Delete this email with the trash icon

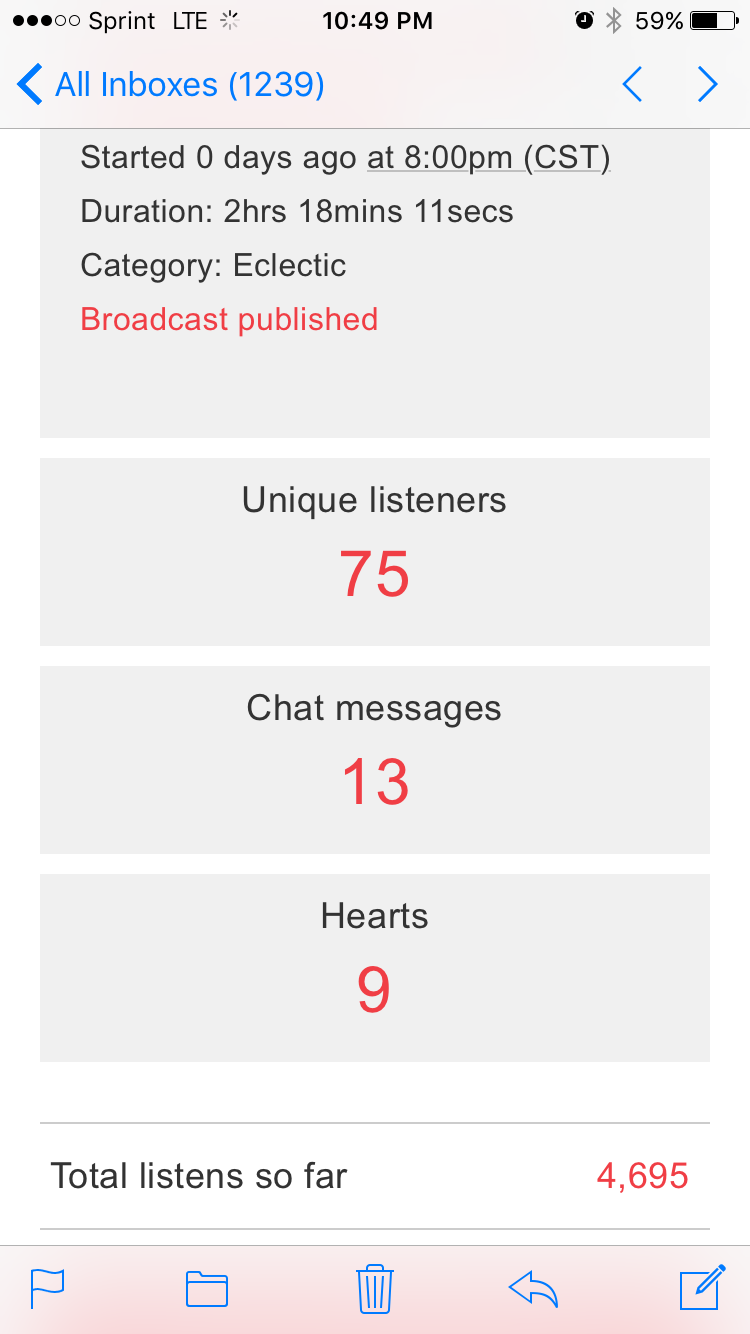tap(375, 1288)
